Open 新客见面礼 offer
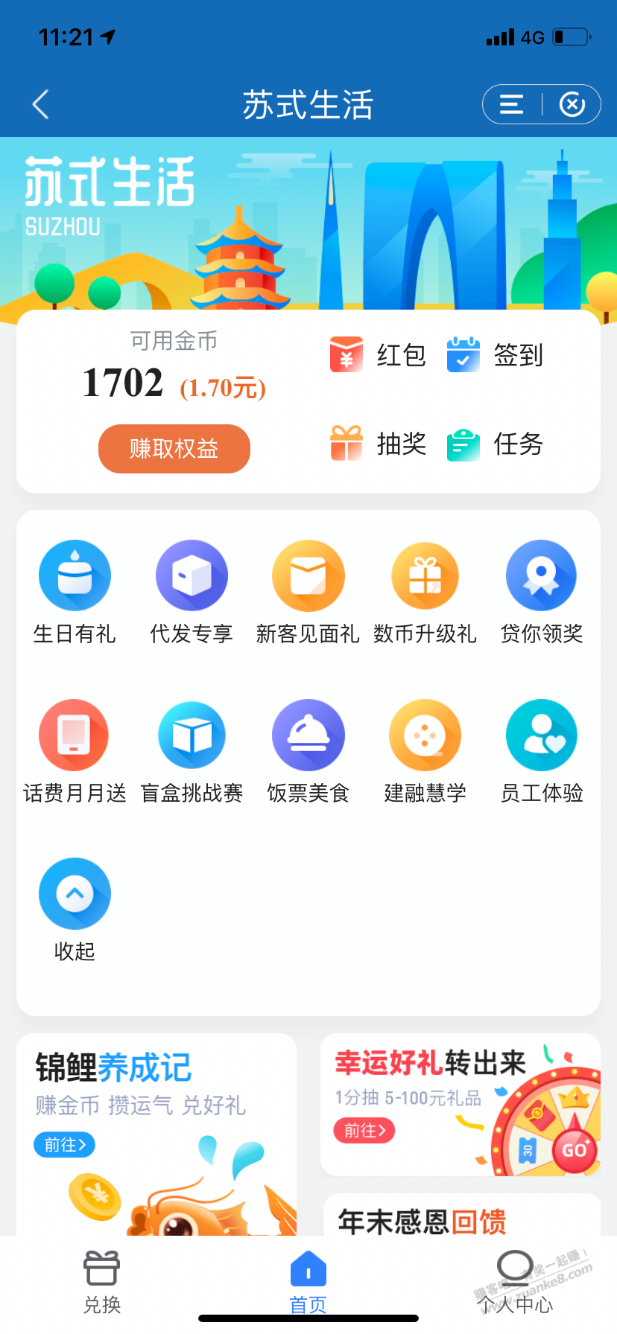The image size is (617, 1334). coord(308,592)
